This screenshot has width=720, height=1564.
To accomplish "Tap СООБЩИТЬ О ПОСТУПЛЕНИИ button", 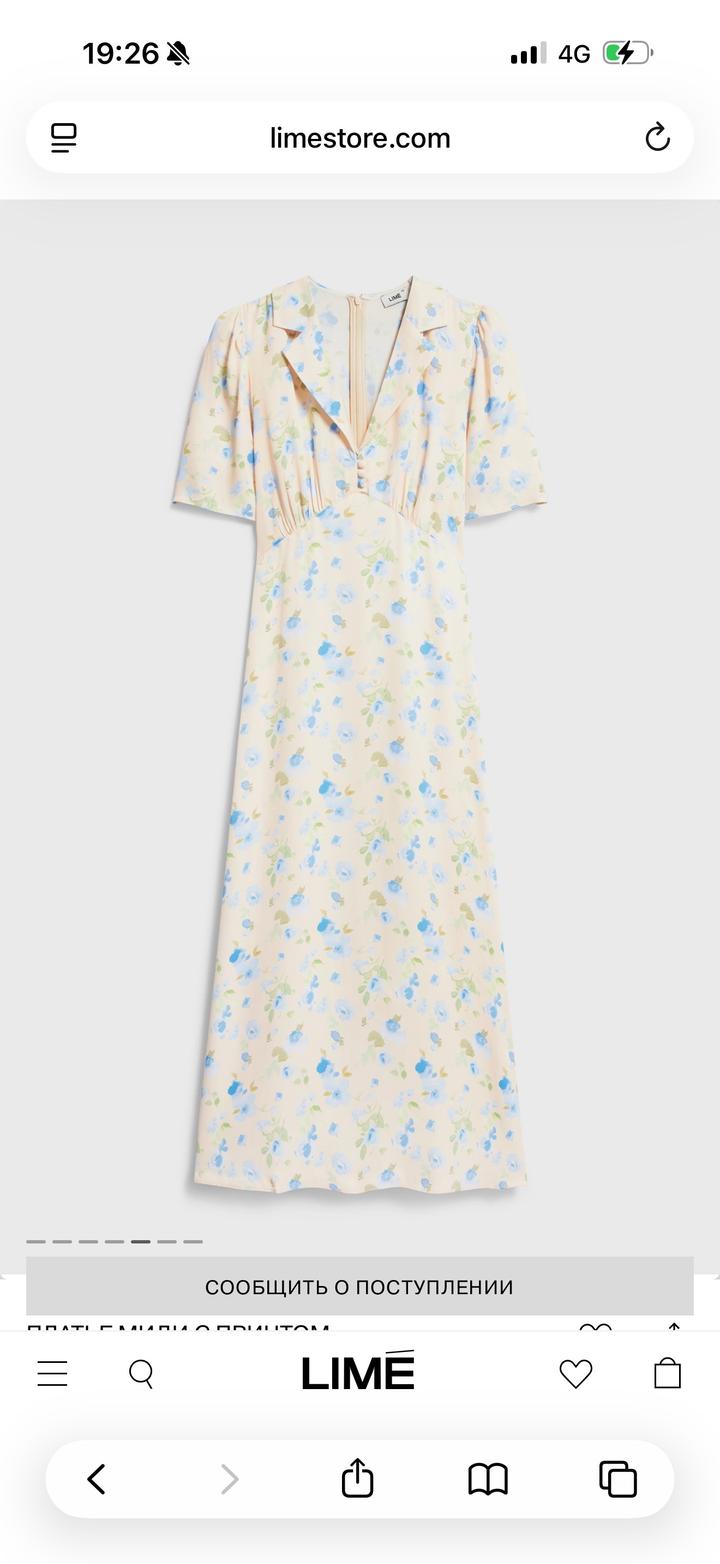I will (x=359, y=1287).
